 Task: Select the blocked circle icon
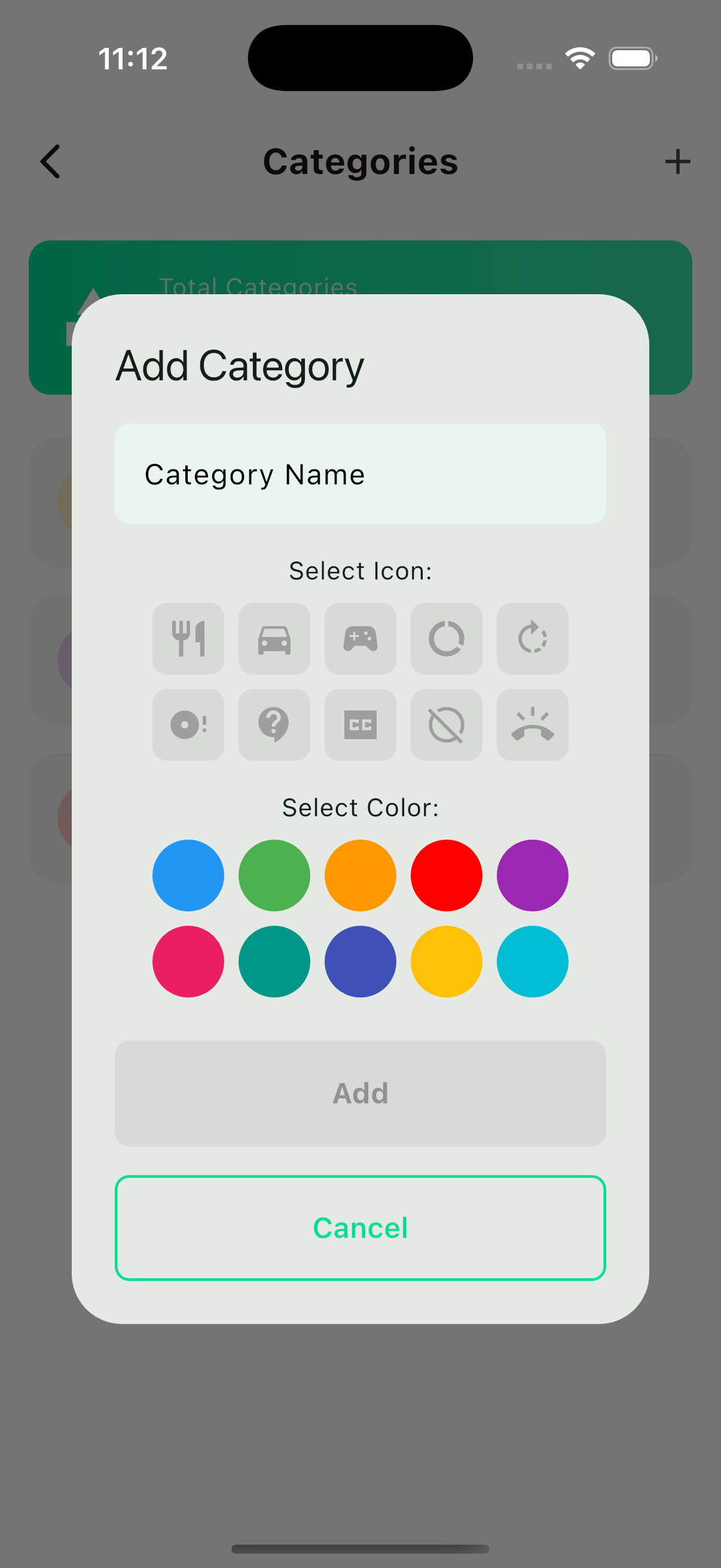[x=446, y=725]
